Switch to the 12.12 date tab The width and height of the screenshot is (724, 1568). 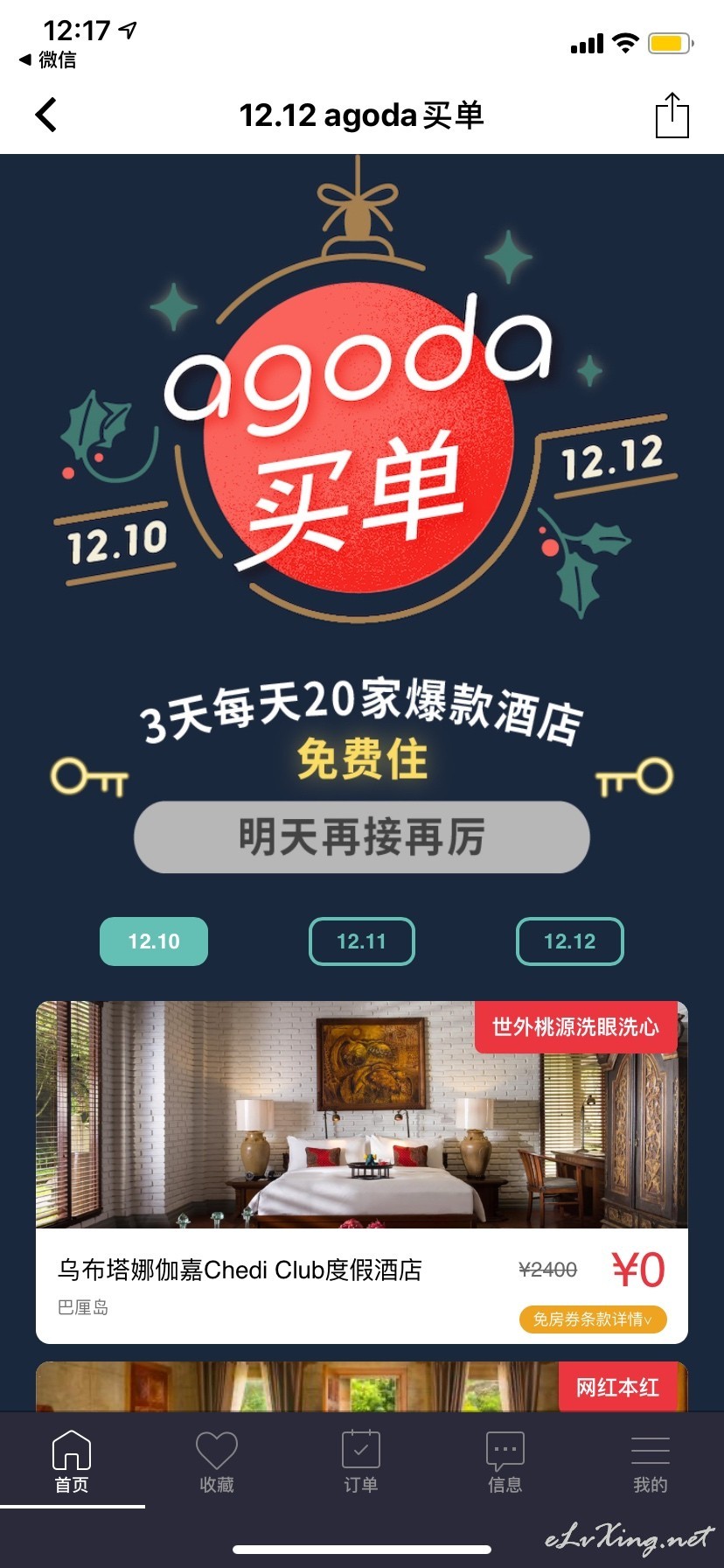coord(570,941)
